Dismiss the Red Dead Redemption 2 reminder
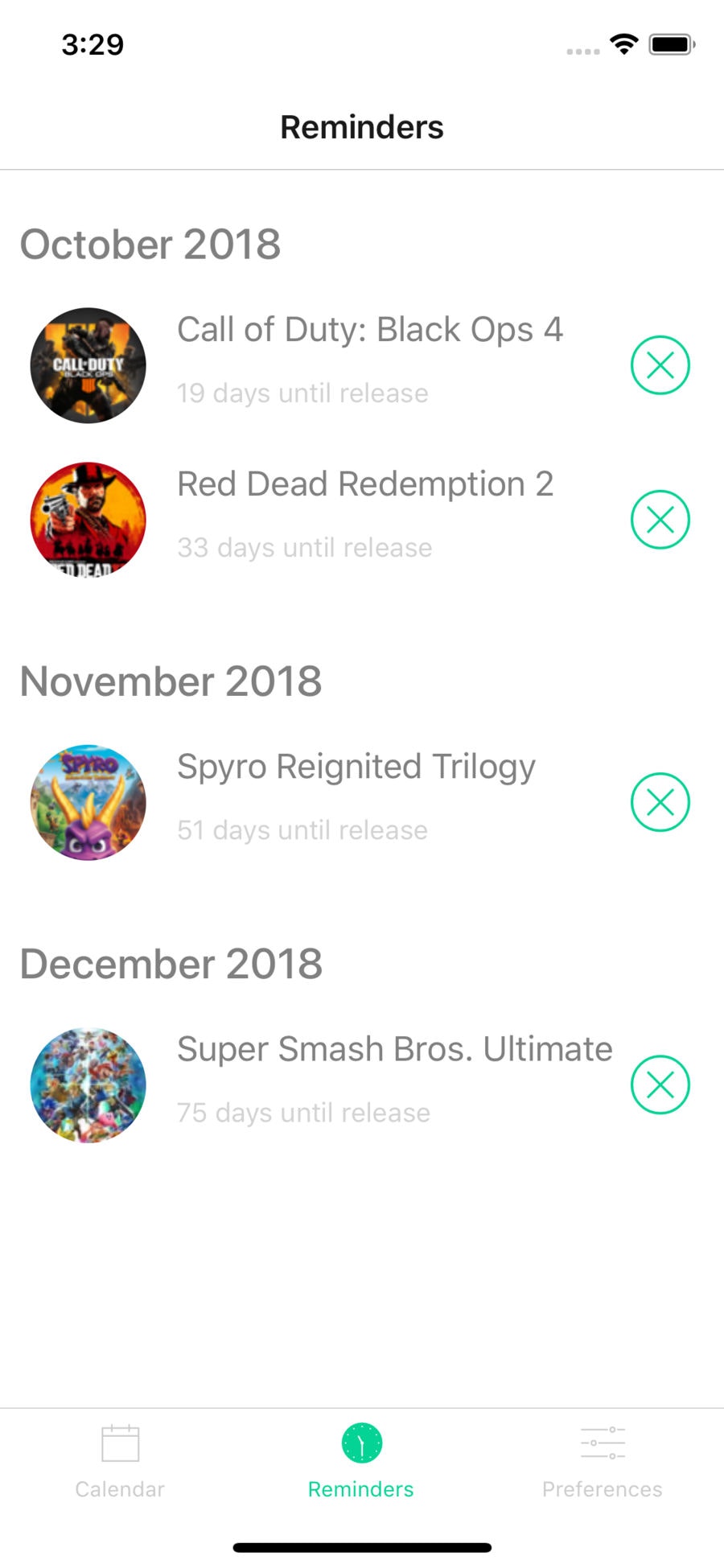The height and width of the screenshot is (1568, 724). 660,519
